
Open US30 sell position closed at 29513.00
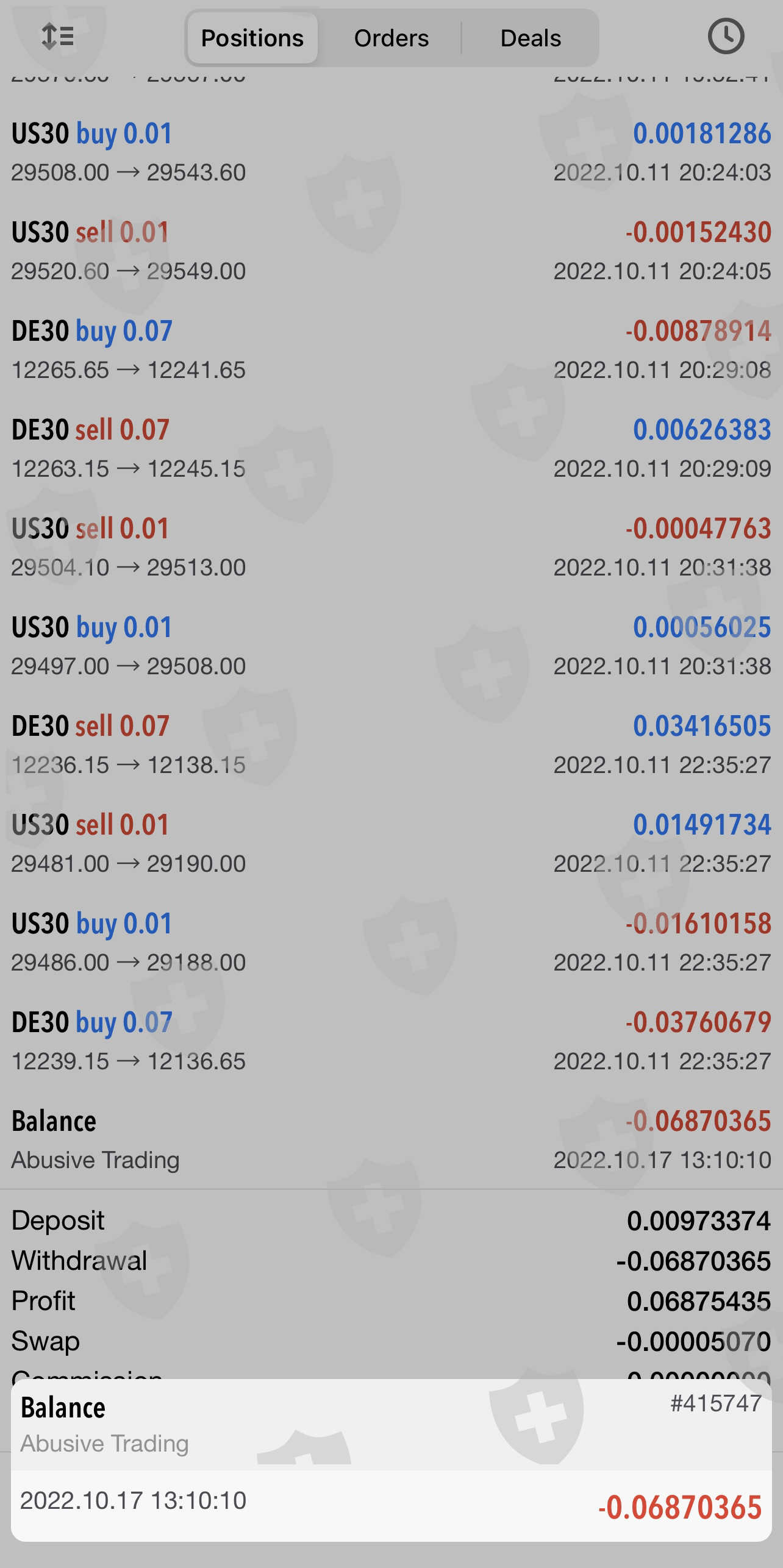pyautogui.click(x=390, y=547)
